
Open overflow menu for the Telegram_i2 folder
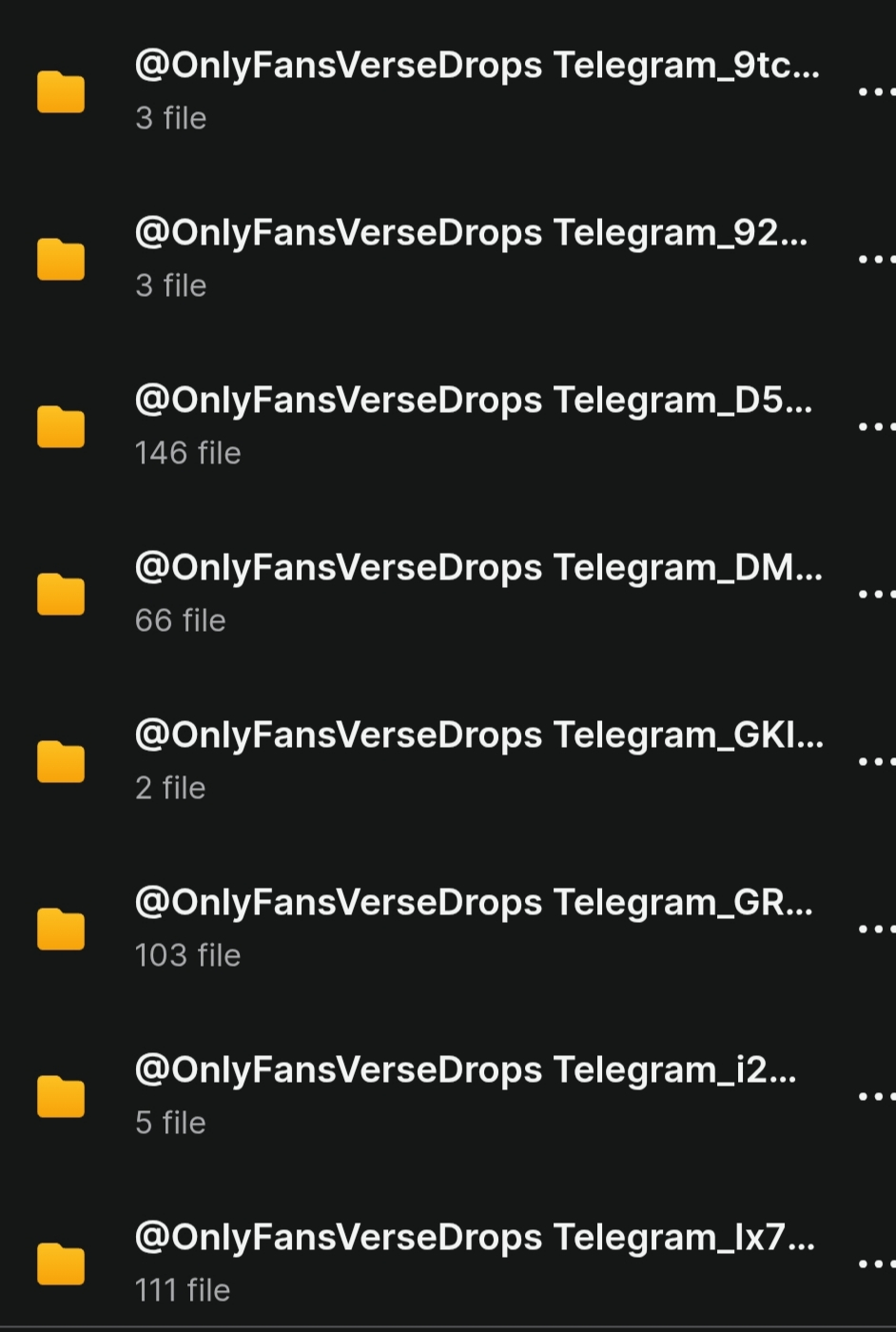pyautogui.click(x=876, y=1097)
